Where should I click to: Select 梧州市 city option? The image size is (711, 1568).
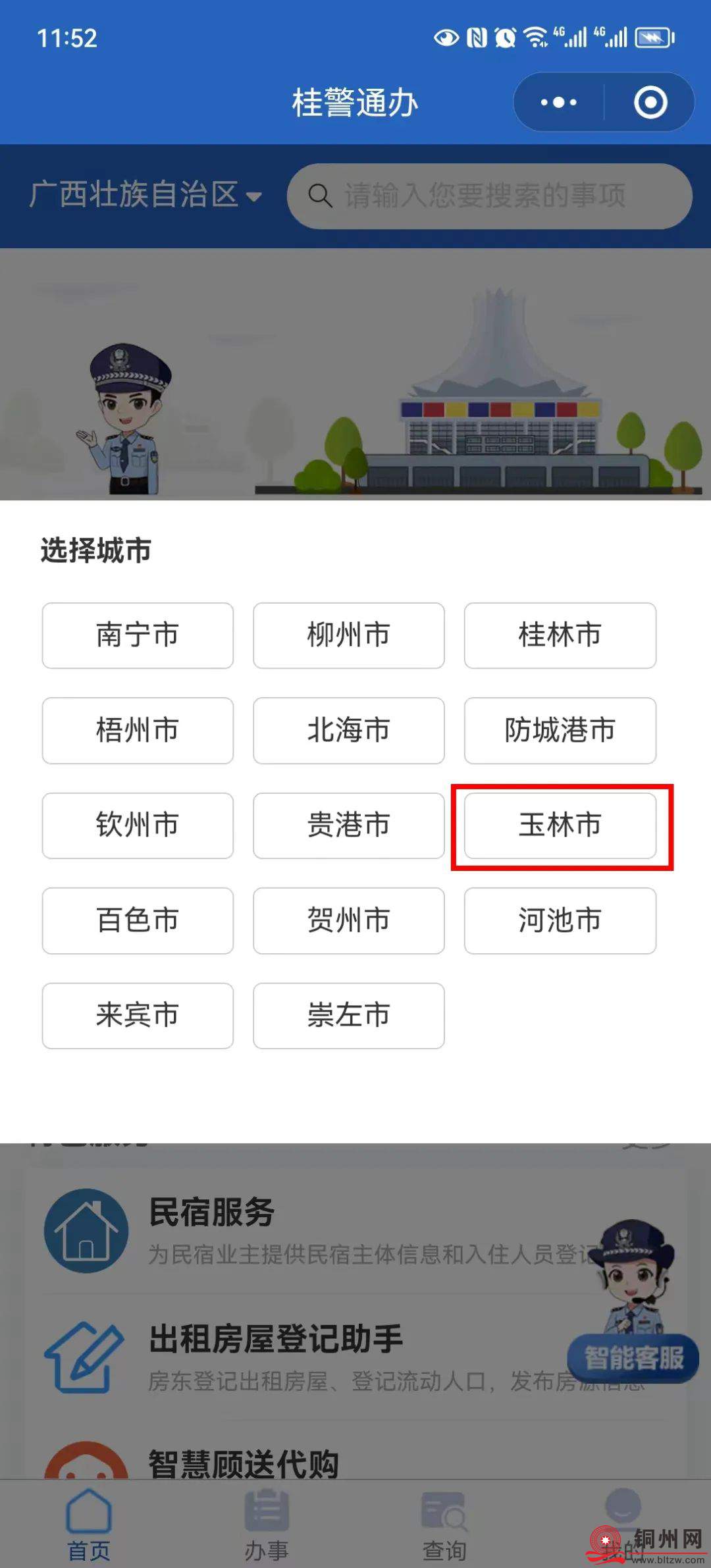point(138,730)
